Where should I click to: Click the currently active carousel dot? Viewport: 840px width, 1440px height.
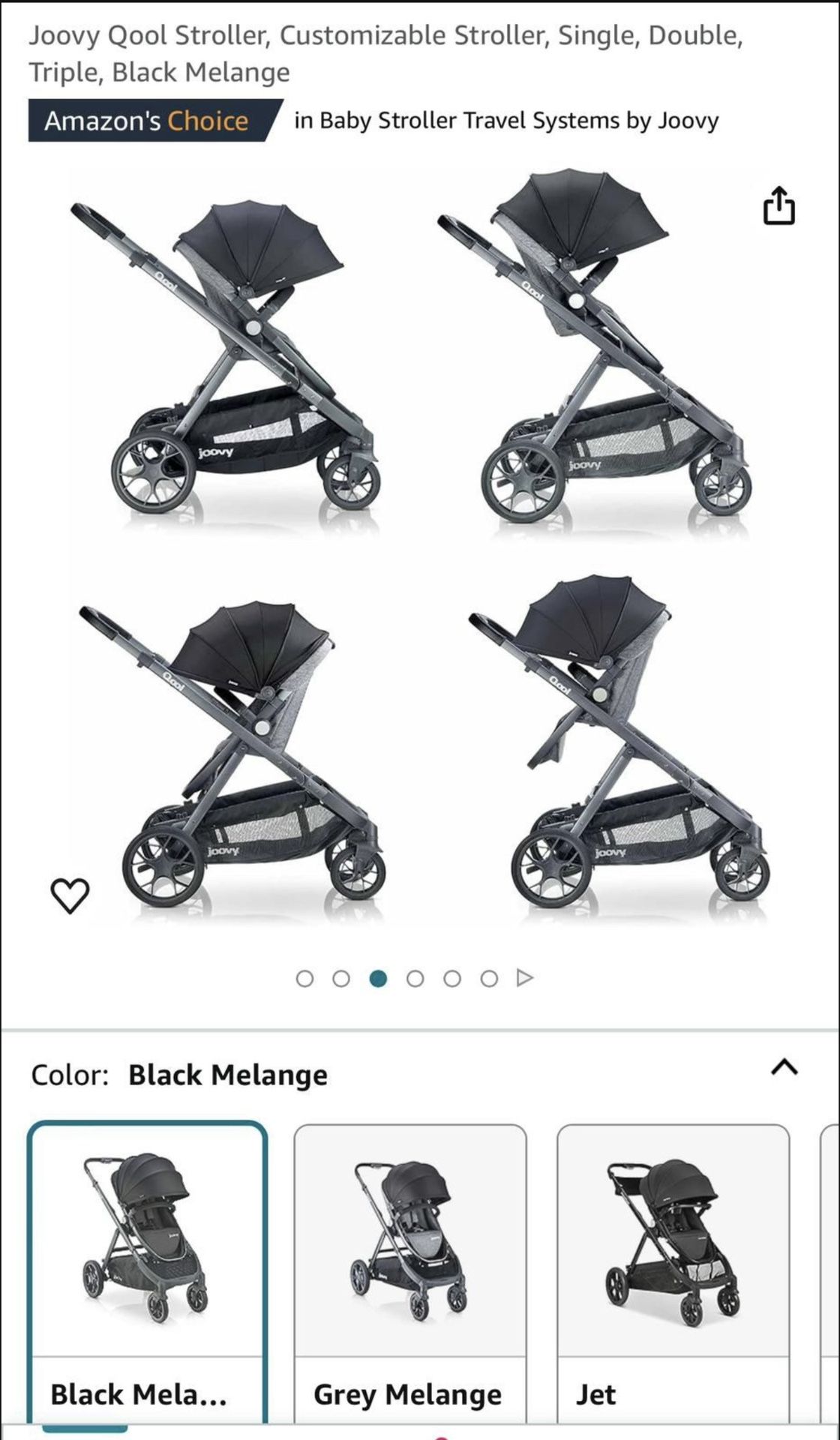[379, 977]
